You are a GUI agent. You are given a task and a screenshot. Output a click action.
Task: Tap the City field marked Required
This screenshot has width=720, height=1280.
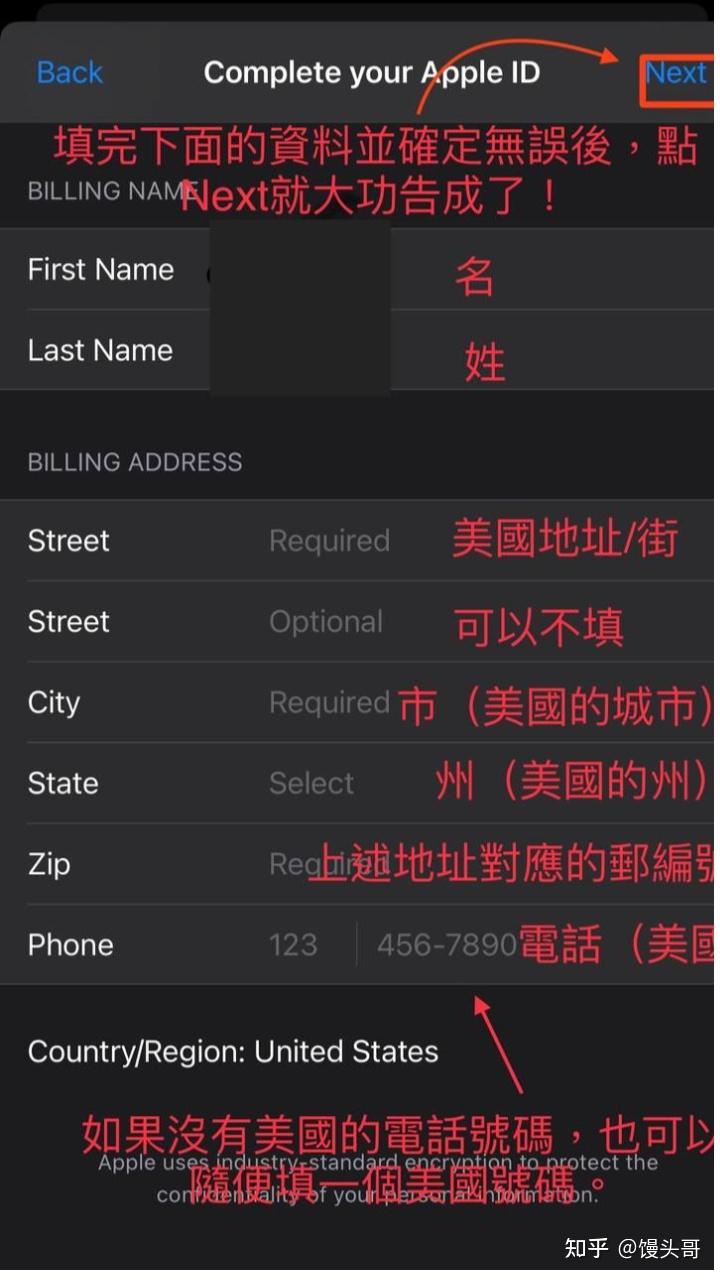coord(330,702)
